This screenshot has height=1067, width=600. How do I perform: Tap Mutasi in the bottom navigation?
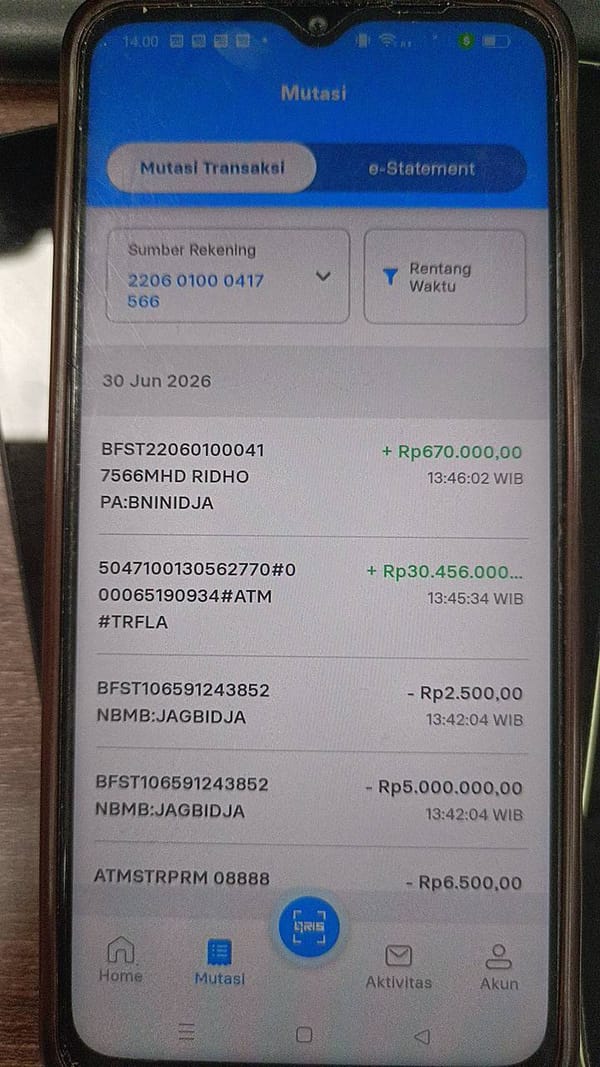[x=219, y=963]
